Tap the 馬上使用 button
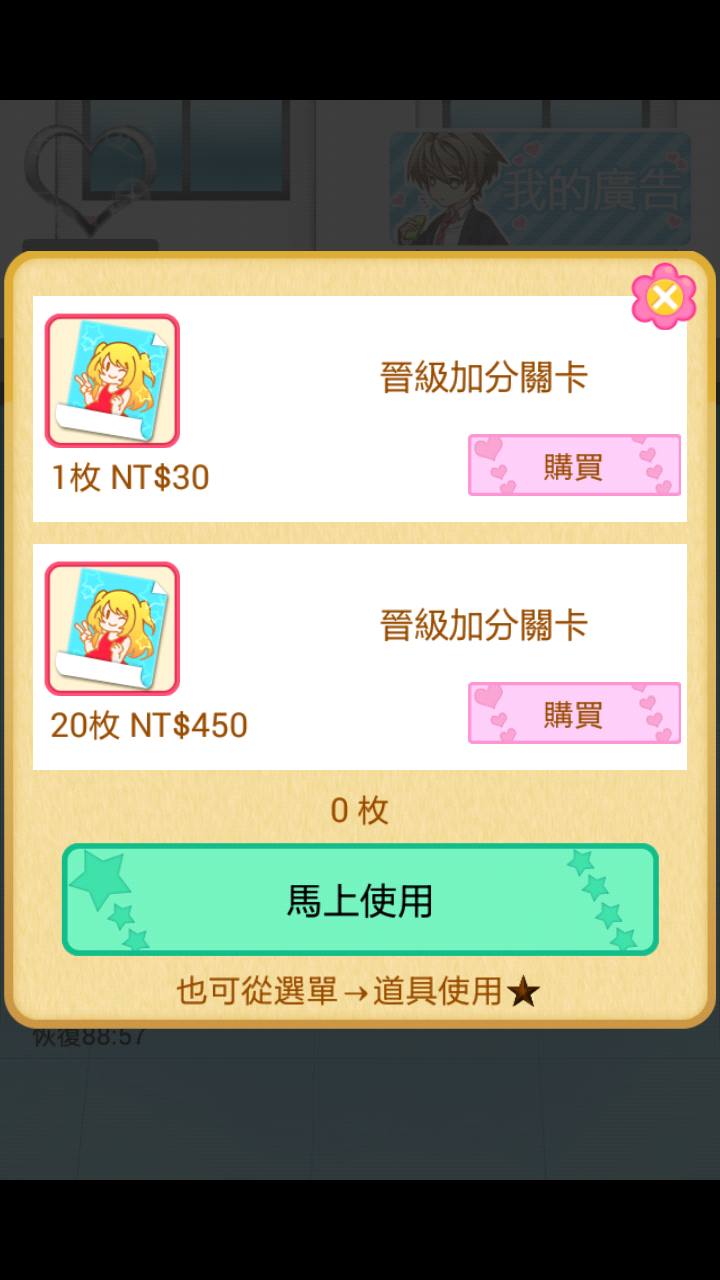This screenshot has height=1280, width=720. click(x=360, y=900)
